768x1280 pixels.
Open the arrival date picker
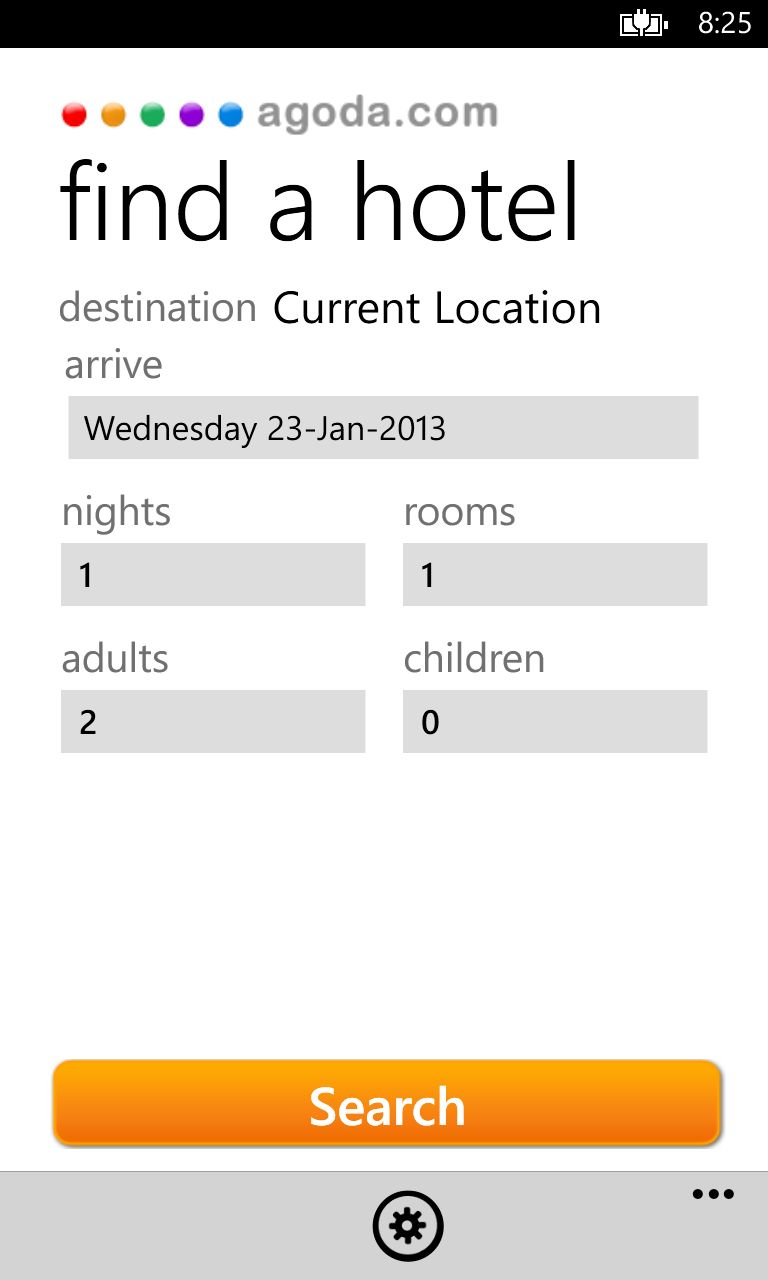coord(383,428)
